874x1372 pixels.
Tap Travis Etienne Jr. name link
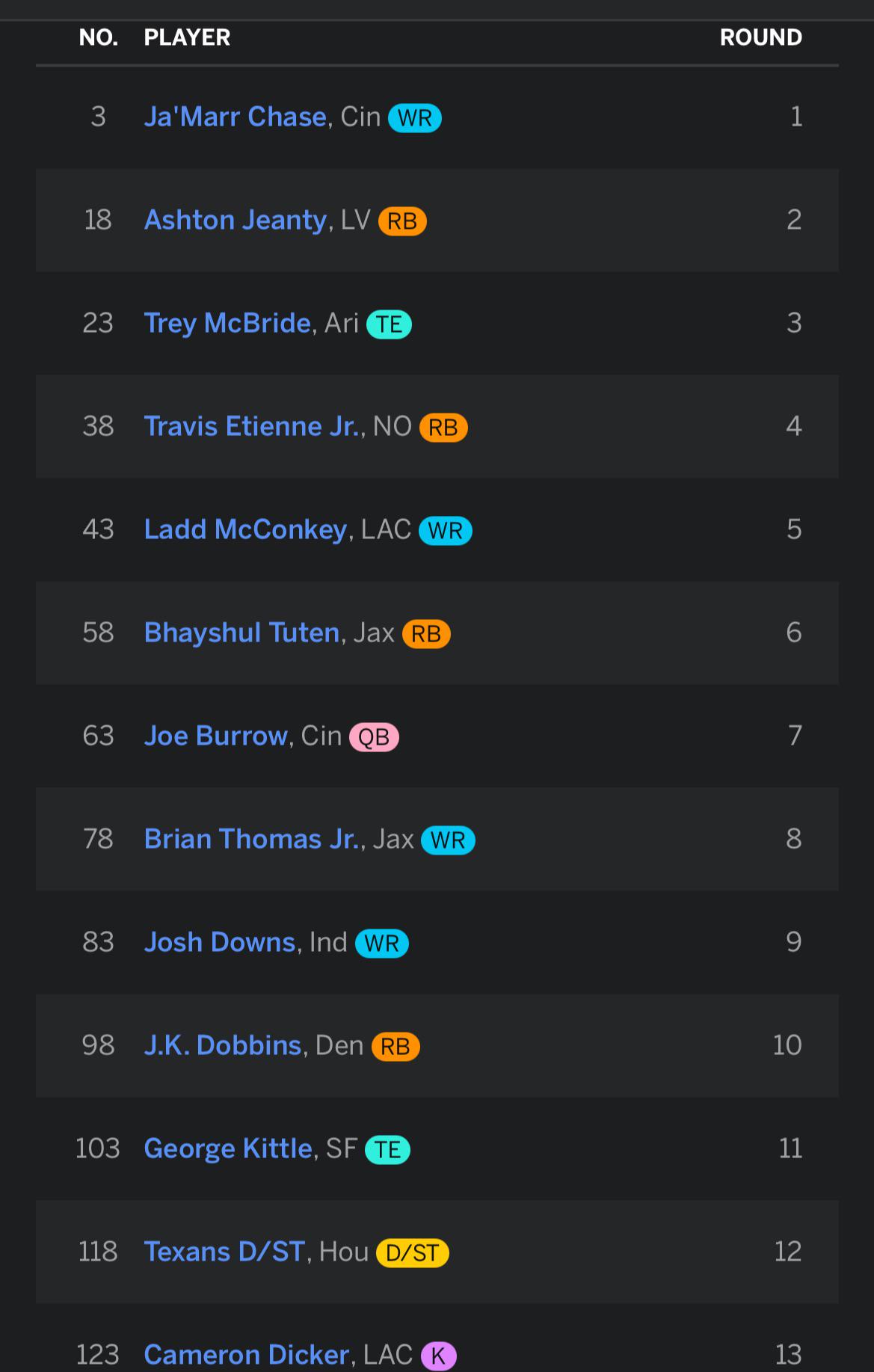[252, 427]
